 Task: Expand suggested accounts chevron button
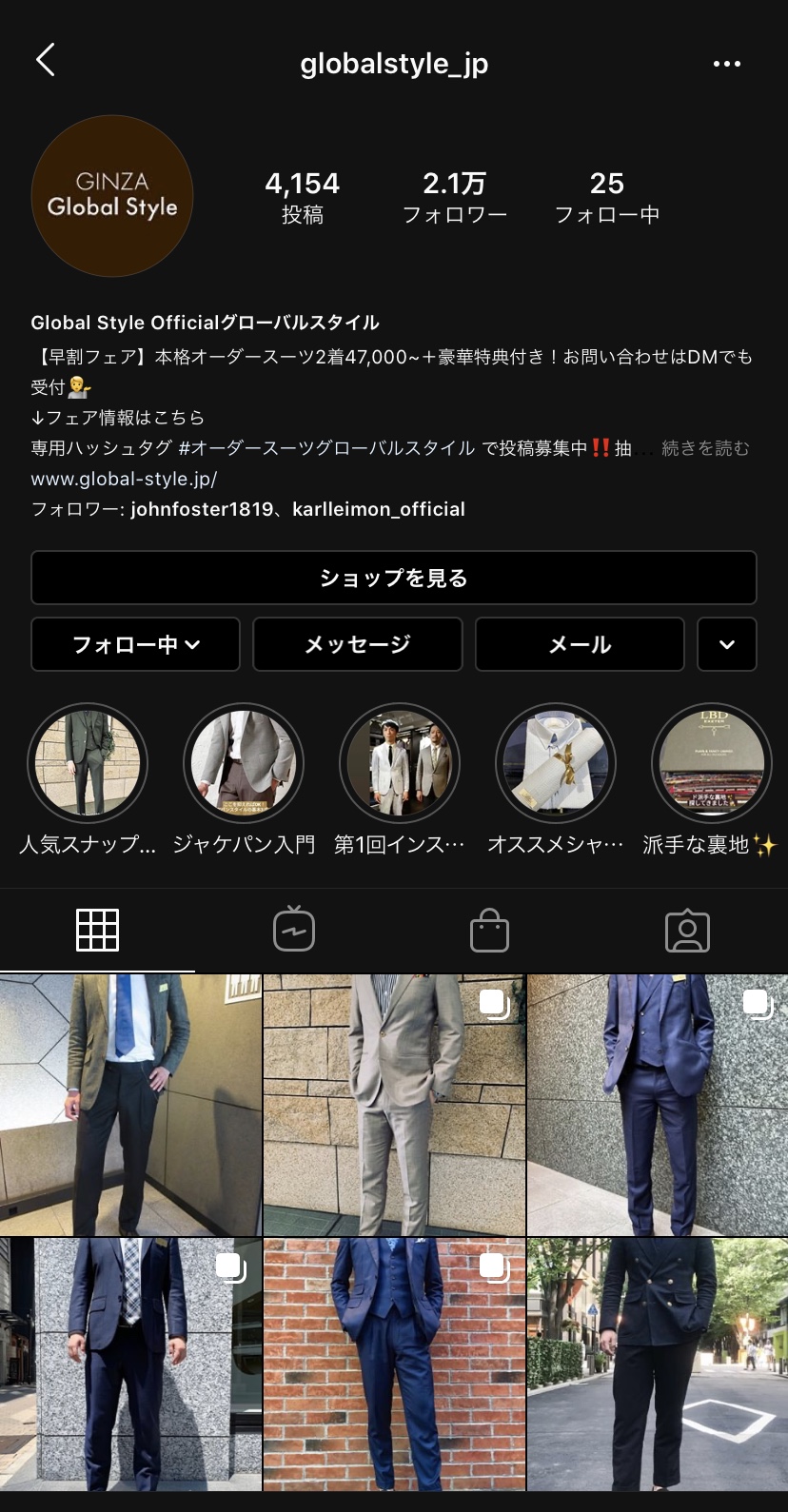(x=726, y=644)
